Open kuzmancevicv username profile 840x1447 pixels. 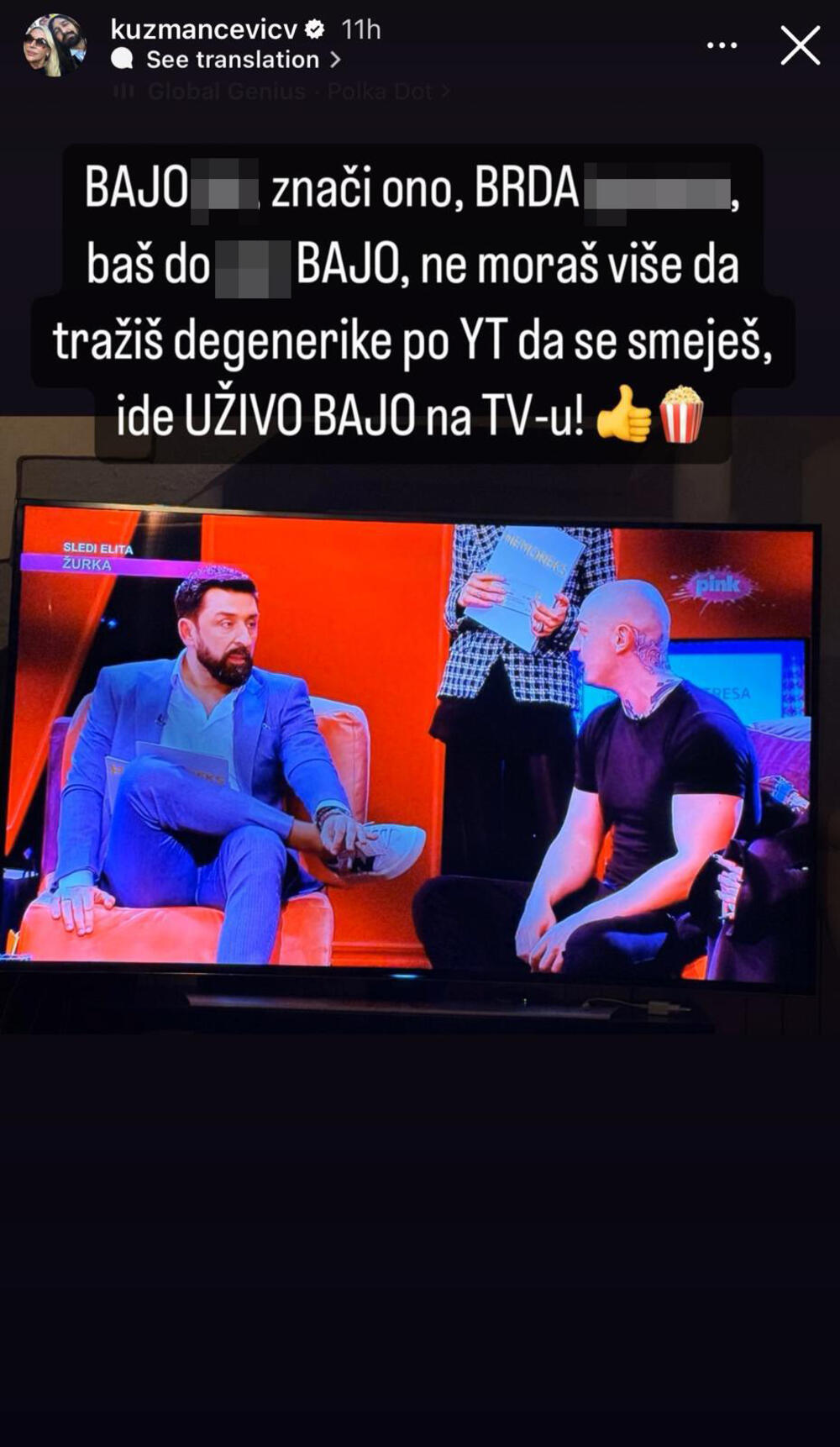click(x=204, y=29)
